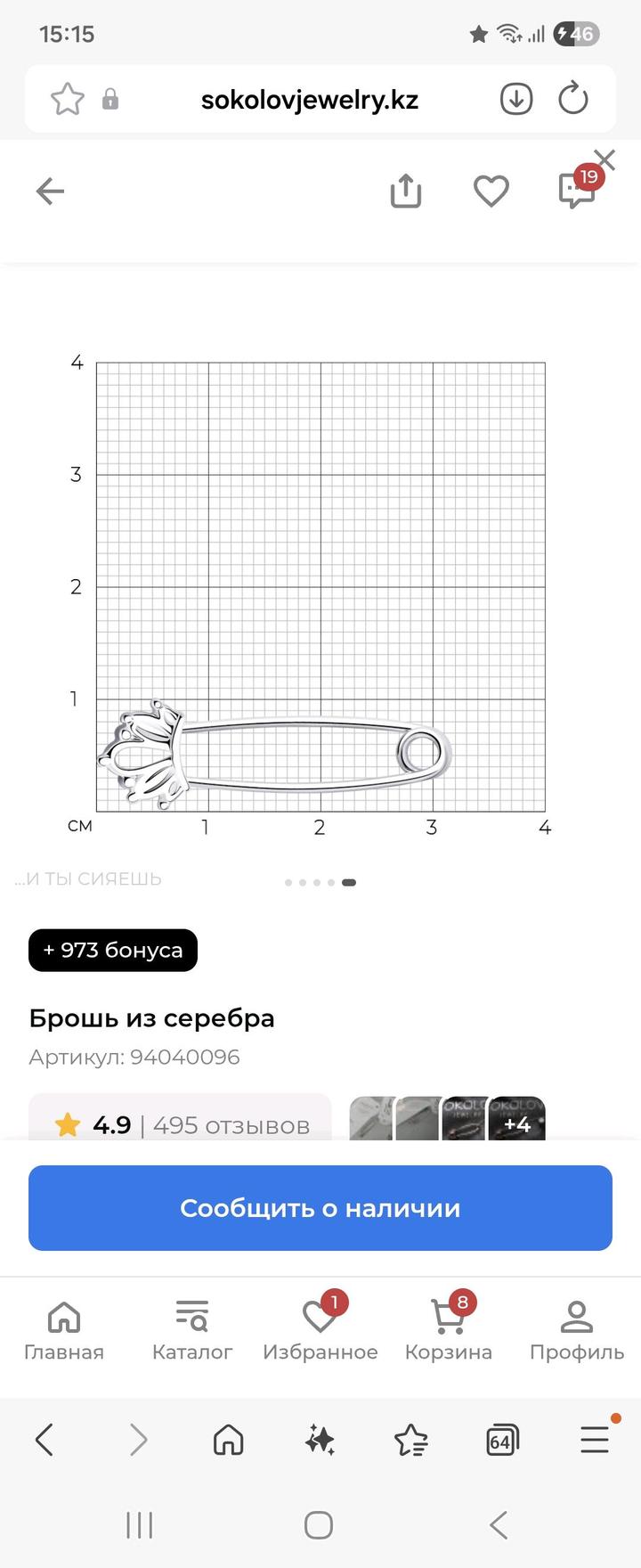Reload the page in the address bar
This screenshot has width=641, height=1568.
click(x=573, y=99)
